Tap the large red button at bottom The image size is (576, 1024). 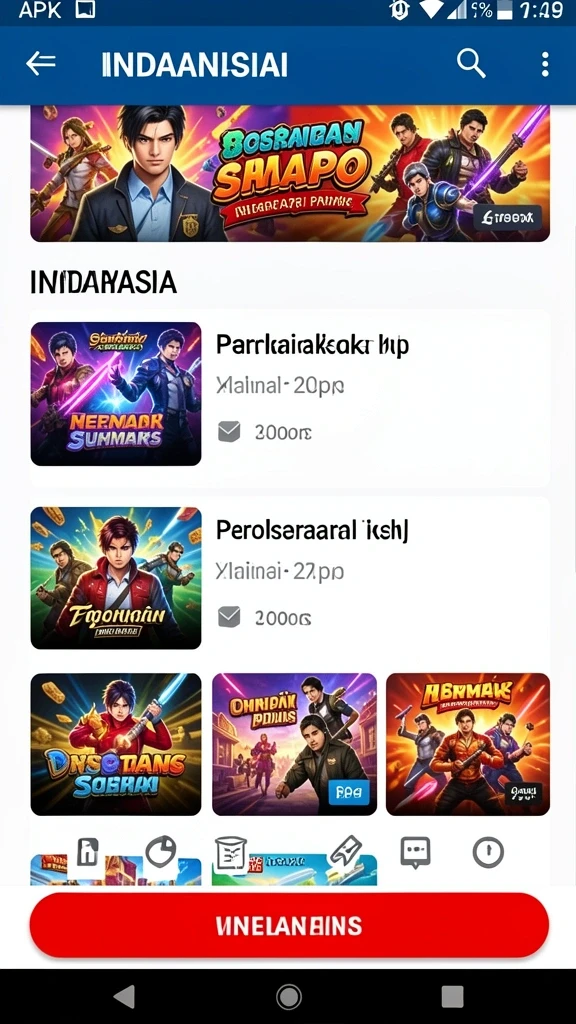point(289,925)
